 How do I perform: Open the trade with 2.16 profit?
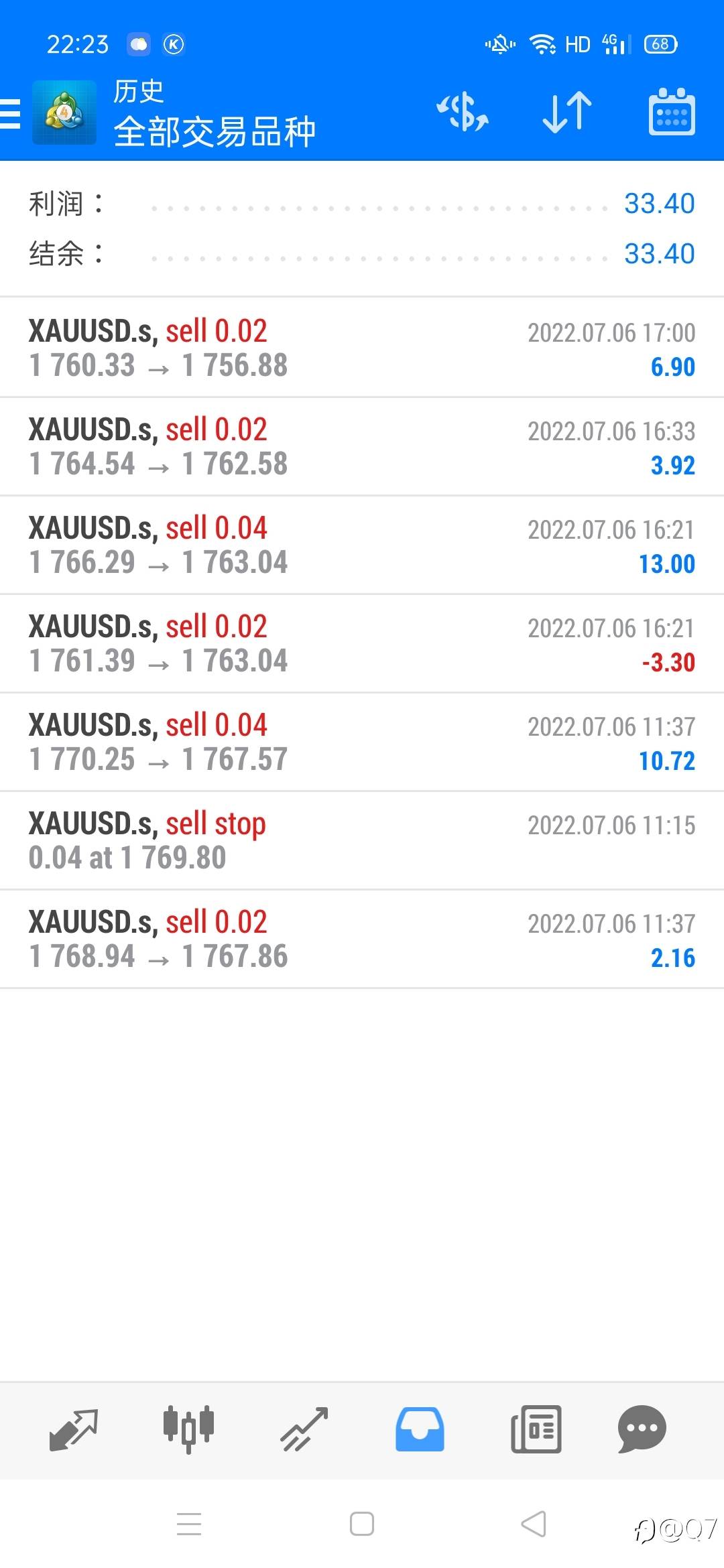click(x=362, y=939)
